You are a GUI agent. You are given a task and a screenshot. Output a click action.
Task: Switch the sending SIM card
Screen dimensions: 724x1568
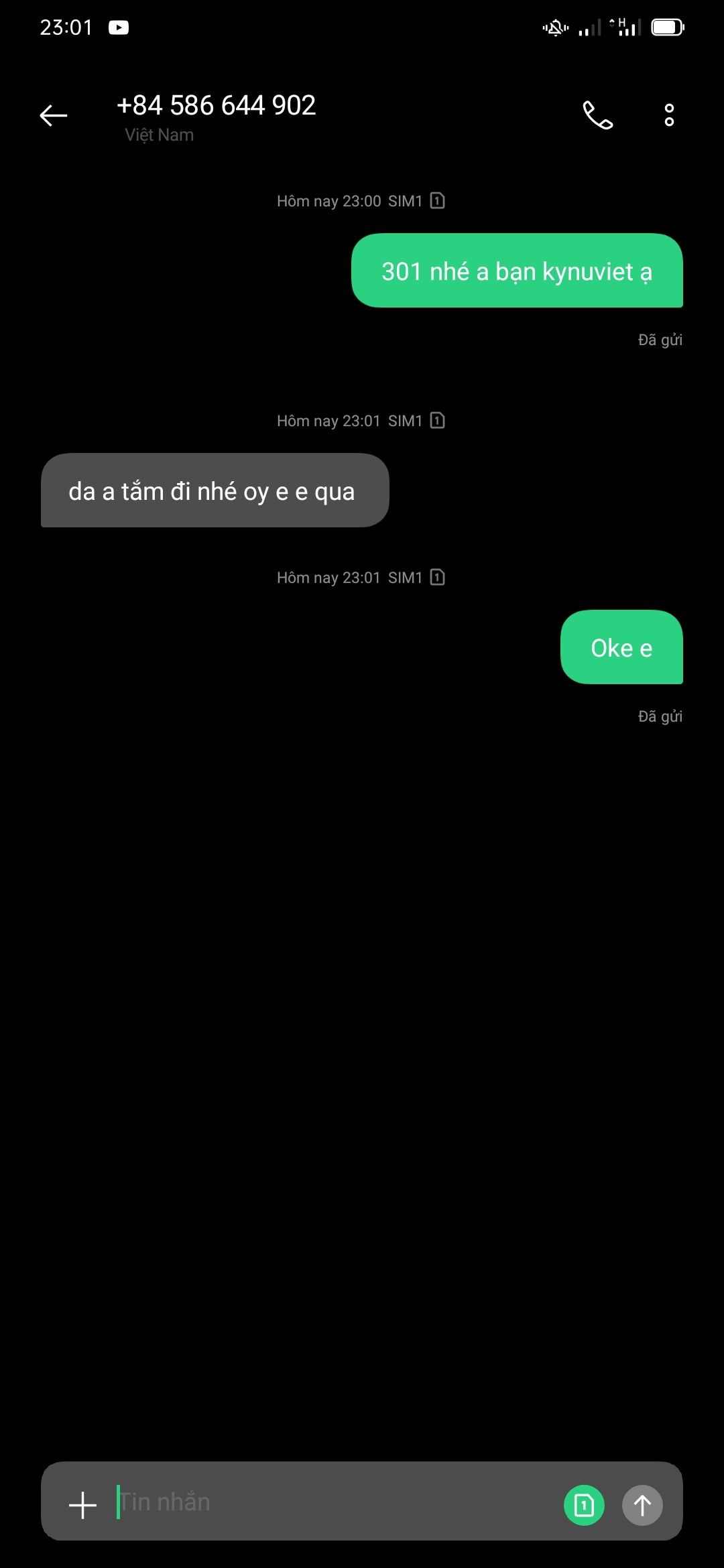click(x=584, y=1505)
